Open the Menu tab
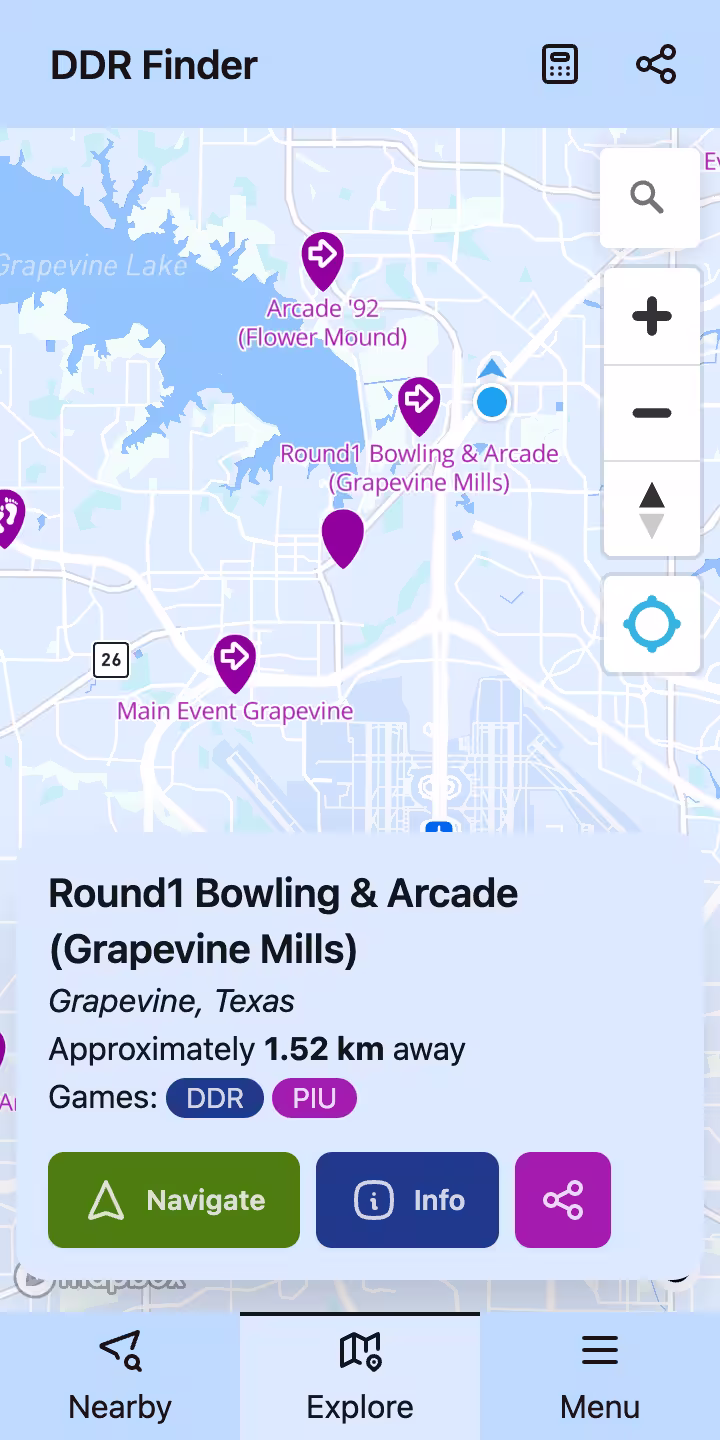The height and width of the screenshot is (1440, 720). pos(600,1377)
